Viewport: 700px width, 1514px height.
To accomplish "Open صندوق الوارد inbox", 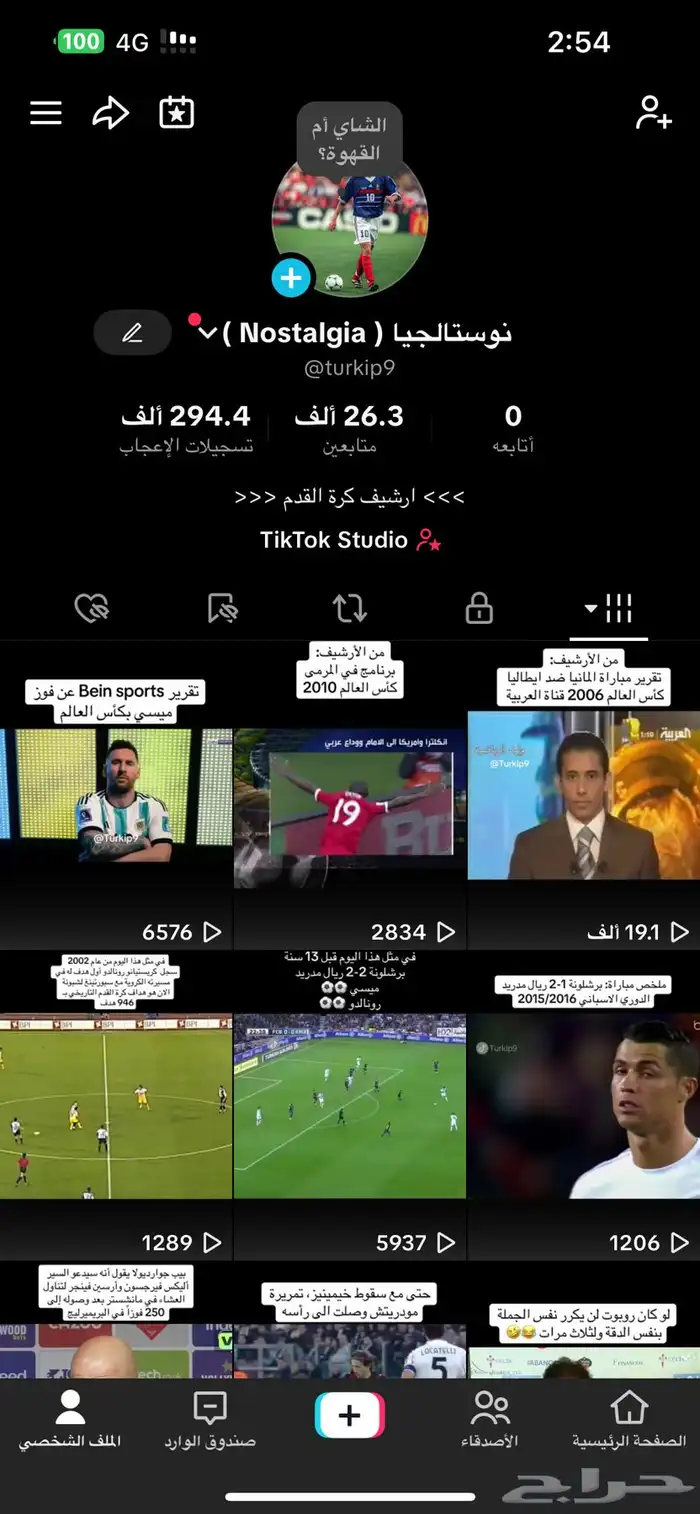I will [210, 1418].
